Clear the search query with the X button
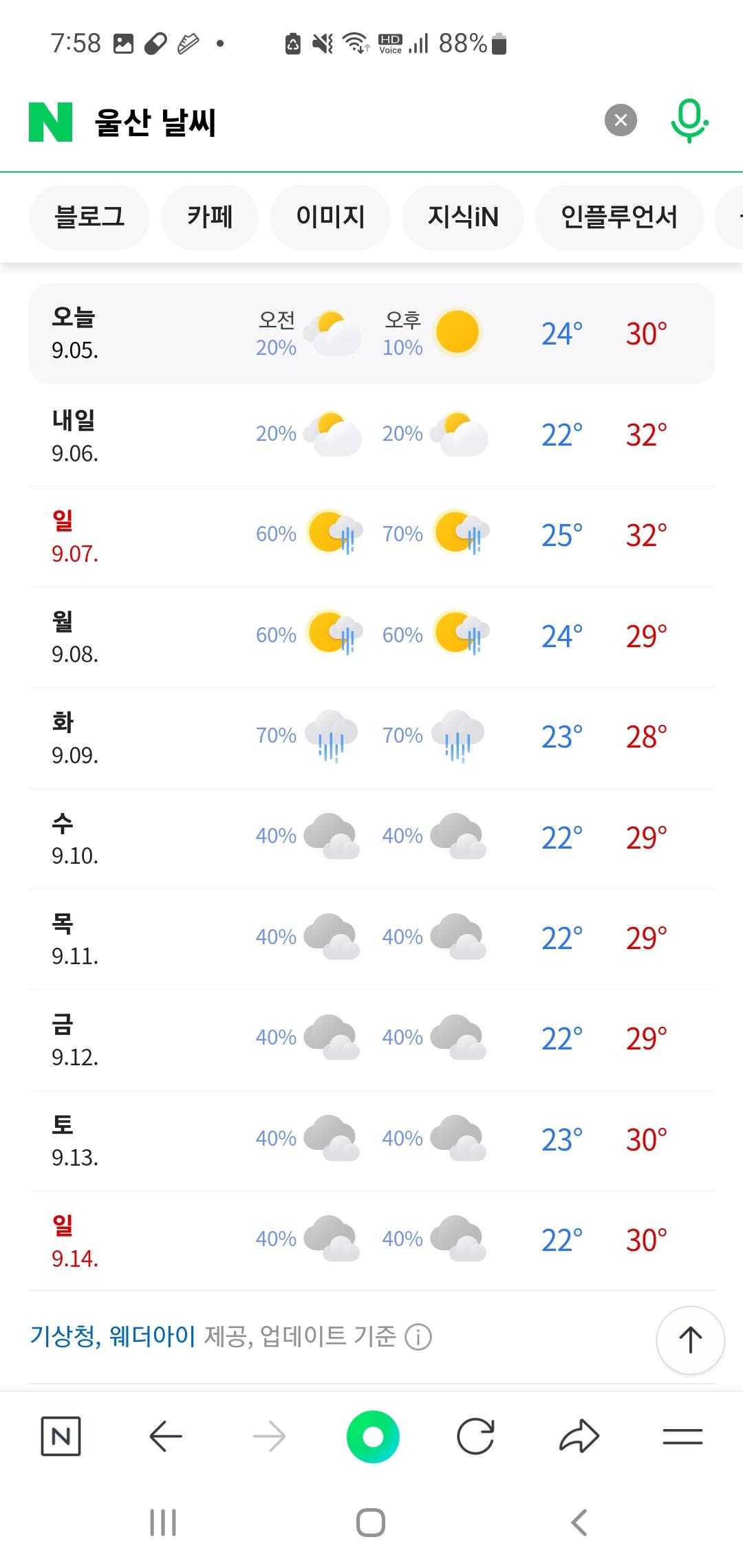743x1568 pixels. point(620,120)
